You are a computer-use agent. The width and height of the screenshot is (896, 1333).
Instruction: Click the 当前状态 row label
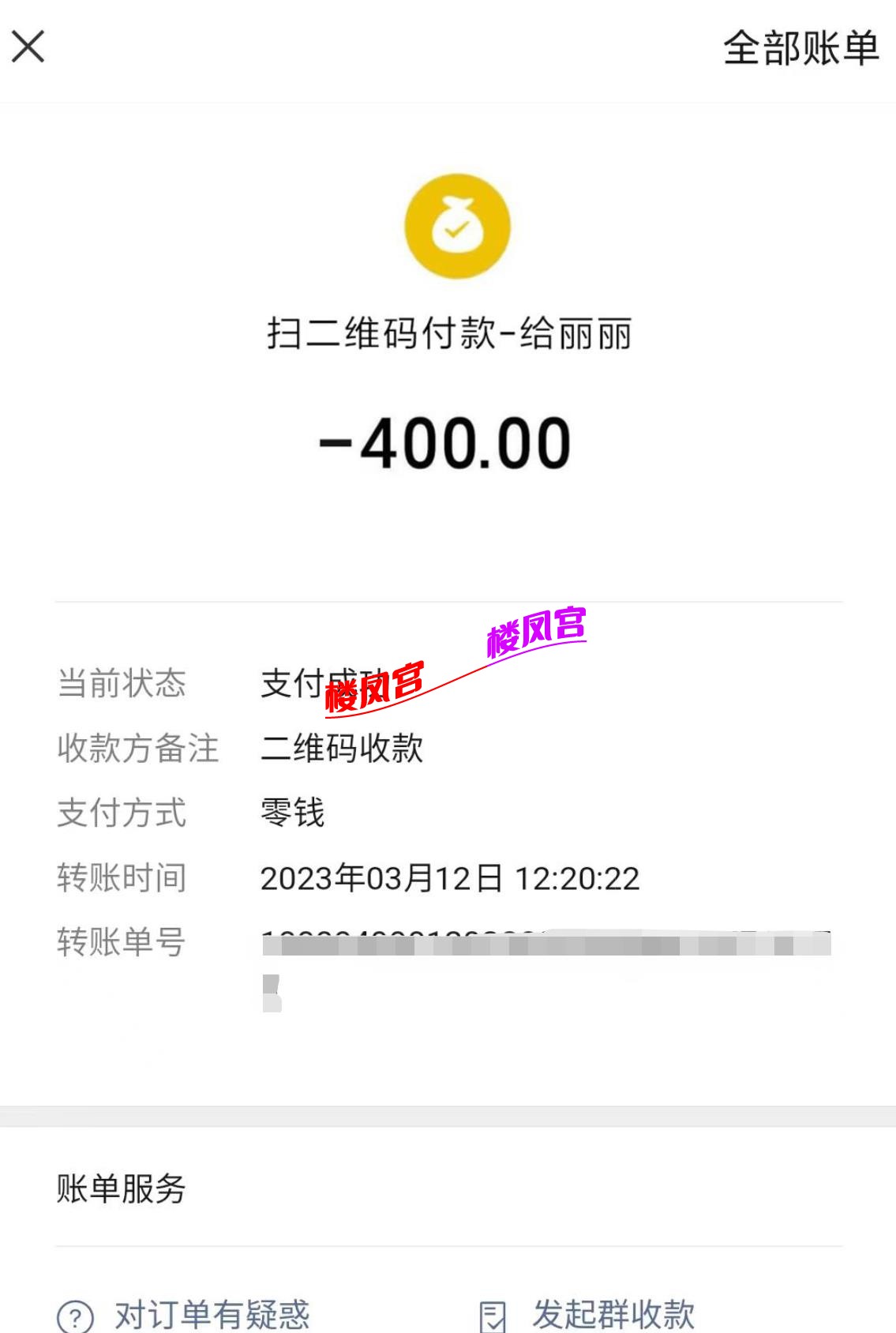click(122, 685)
